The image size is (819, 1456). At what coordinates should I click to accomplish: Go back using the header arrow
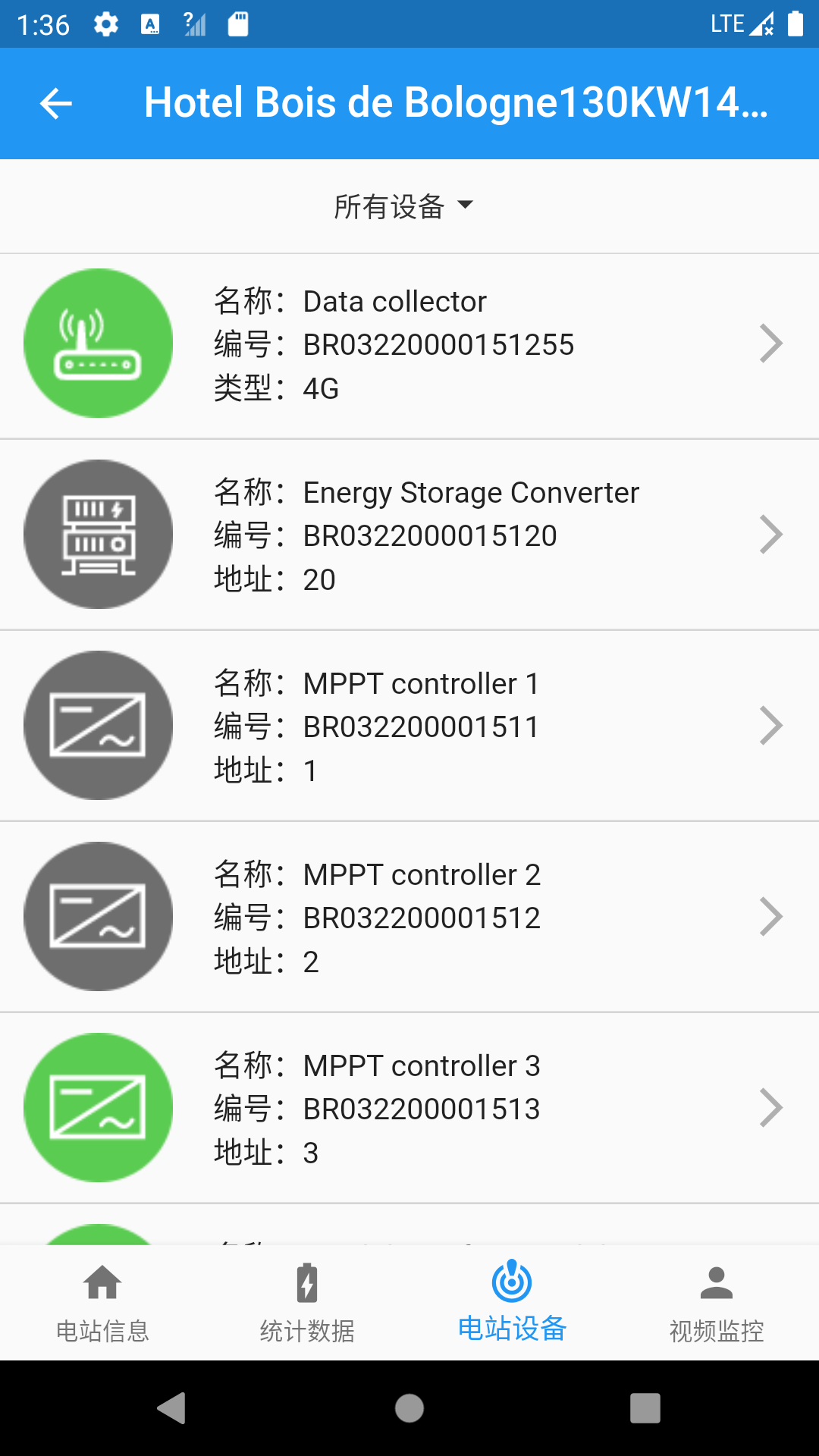click(56, 104)
